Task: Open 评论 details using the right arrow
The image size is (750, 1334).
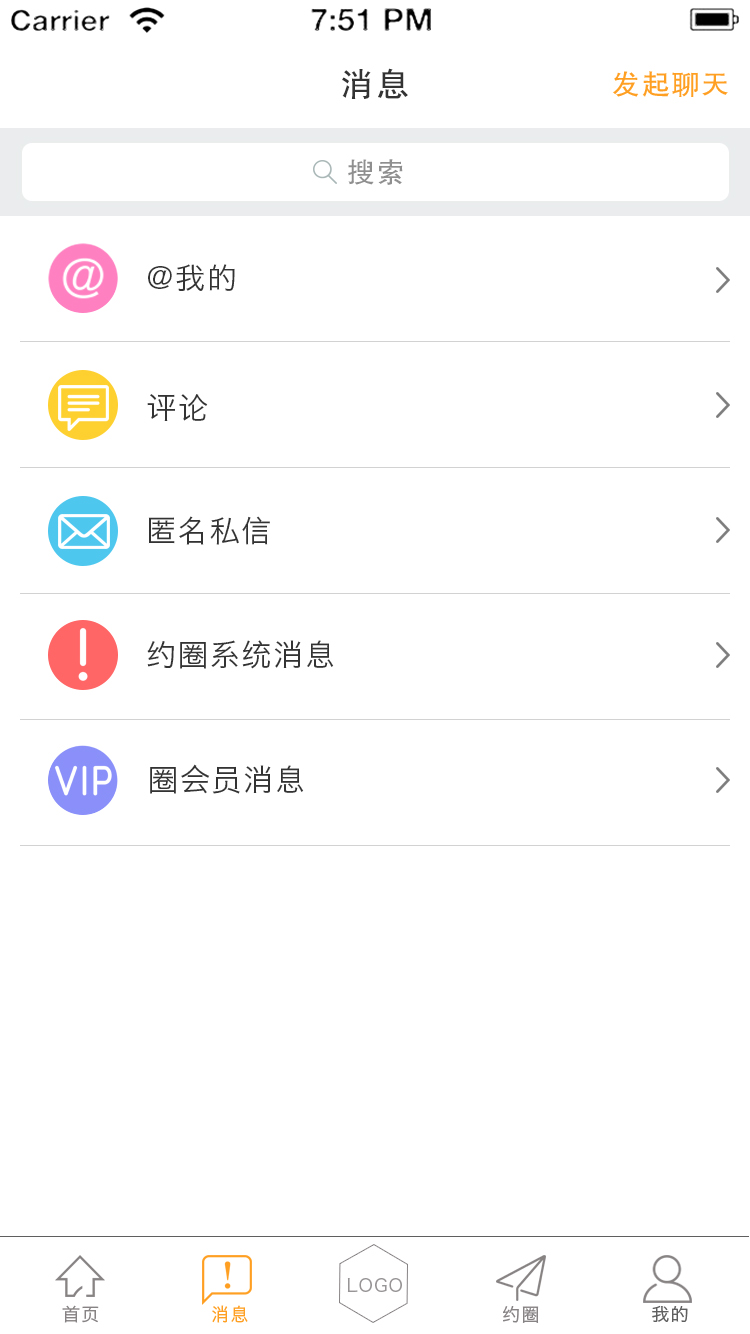Action: (722, 405)
